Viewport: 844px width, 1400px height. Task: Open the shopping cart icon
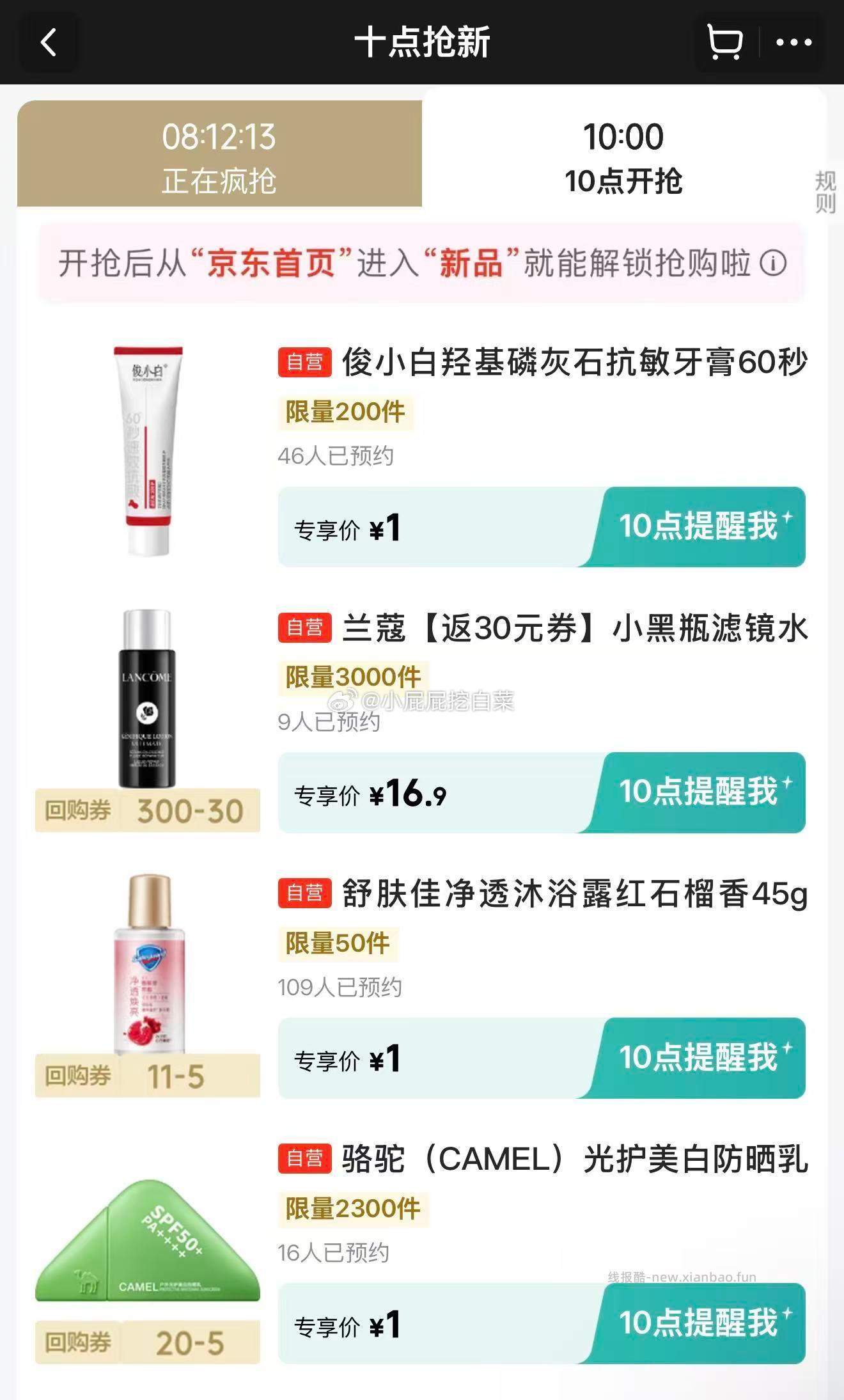725,41
